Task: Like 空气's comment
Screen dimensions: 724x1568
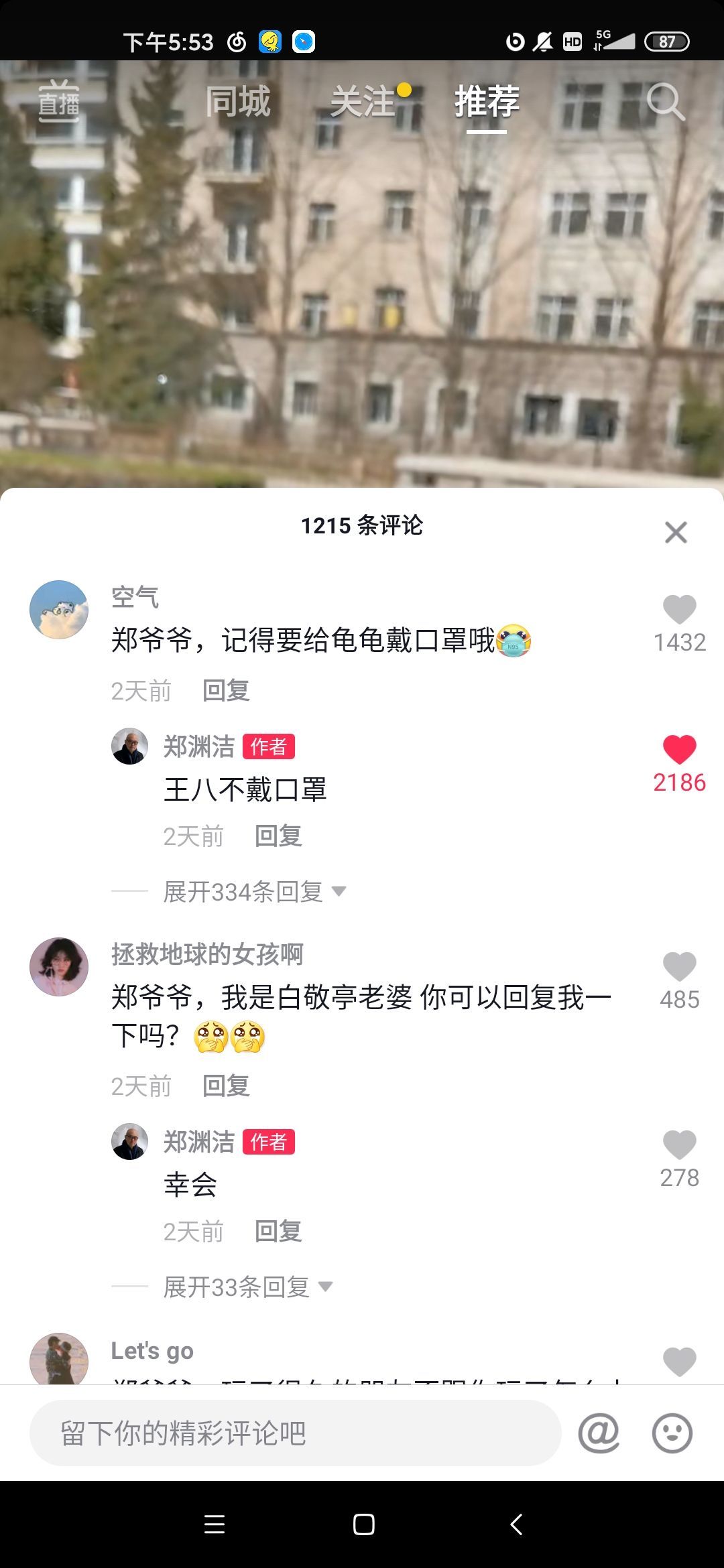Action: pyautogui.click(x=679, y=610)
